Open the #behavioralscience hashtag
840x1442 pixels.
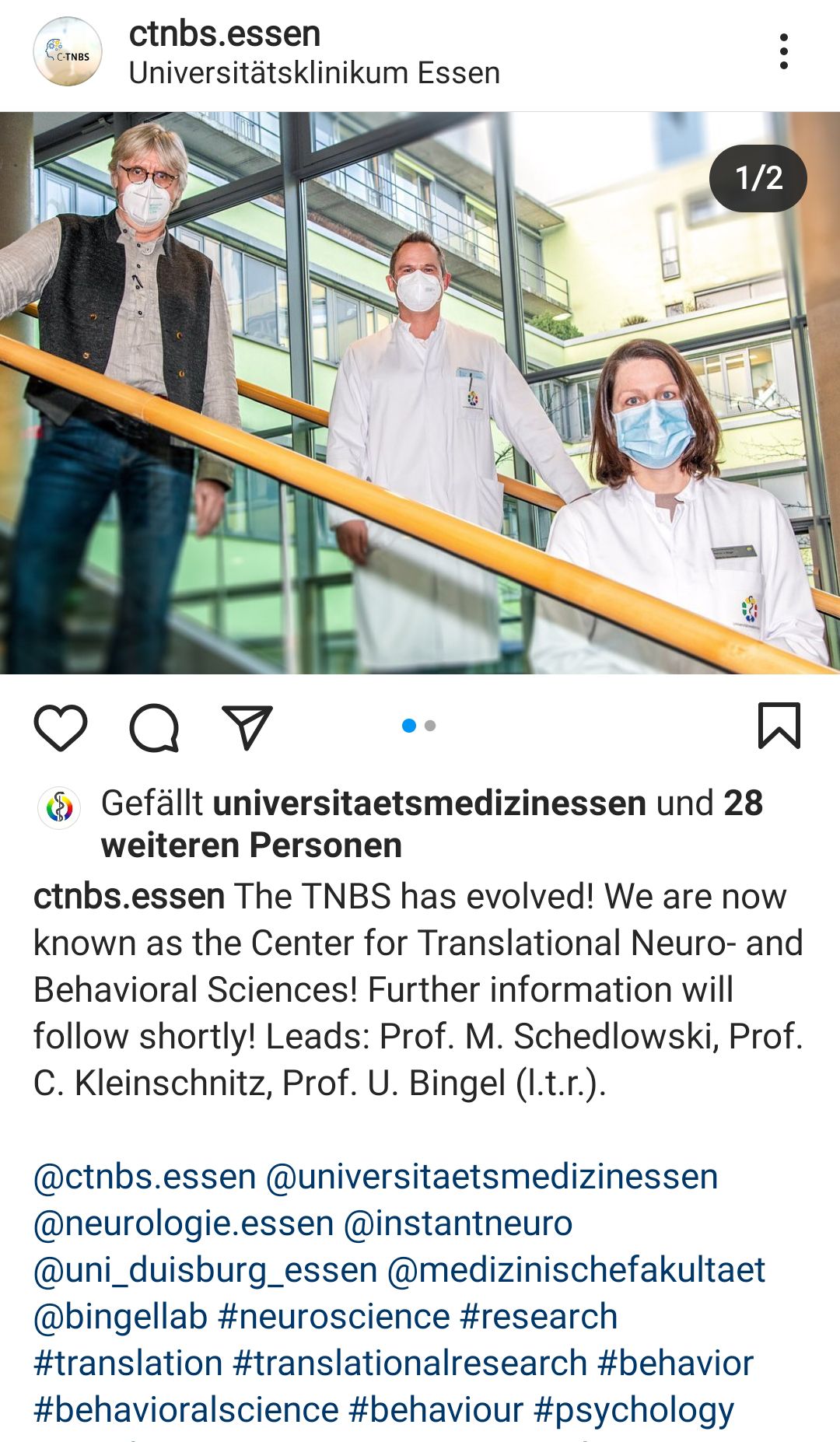[187, 1410]
